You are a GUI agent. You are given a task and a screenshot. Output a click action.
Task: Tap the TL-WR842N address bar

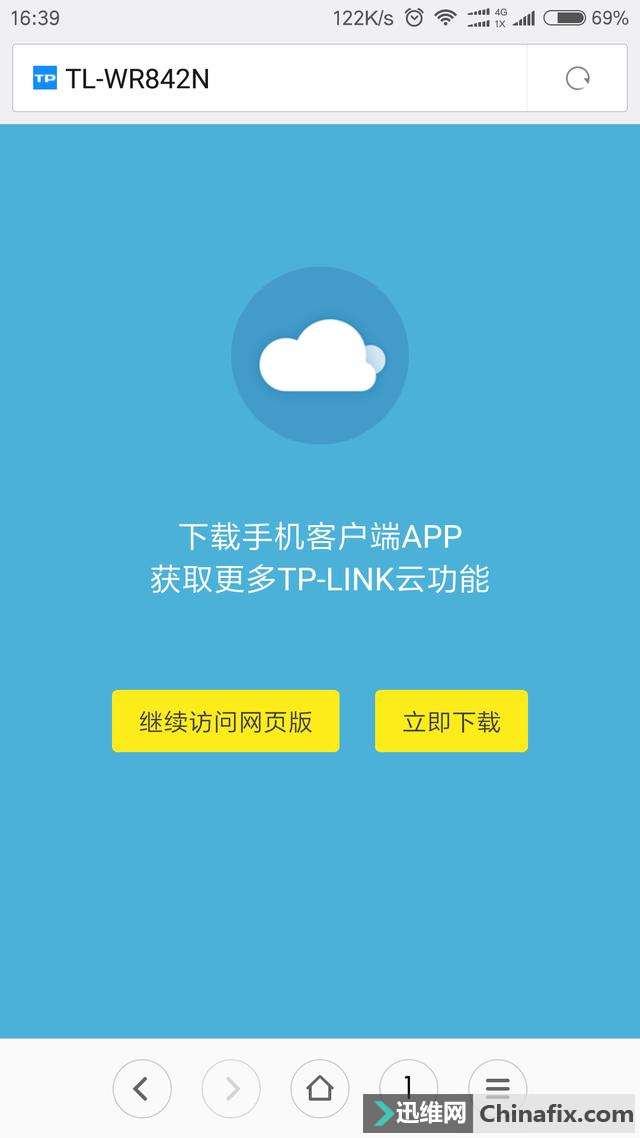point(270,78)
